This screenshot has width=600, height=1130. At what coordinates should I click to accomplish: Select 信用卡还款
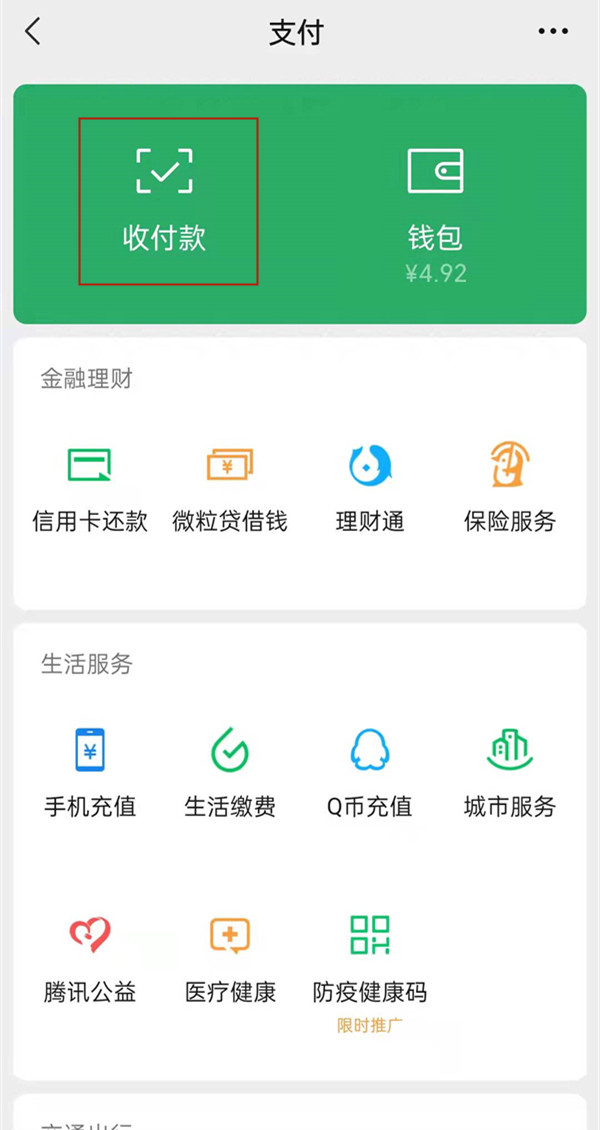90,490
